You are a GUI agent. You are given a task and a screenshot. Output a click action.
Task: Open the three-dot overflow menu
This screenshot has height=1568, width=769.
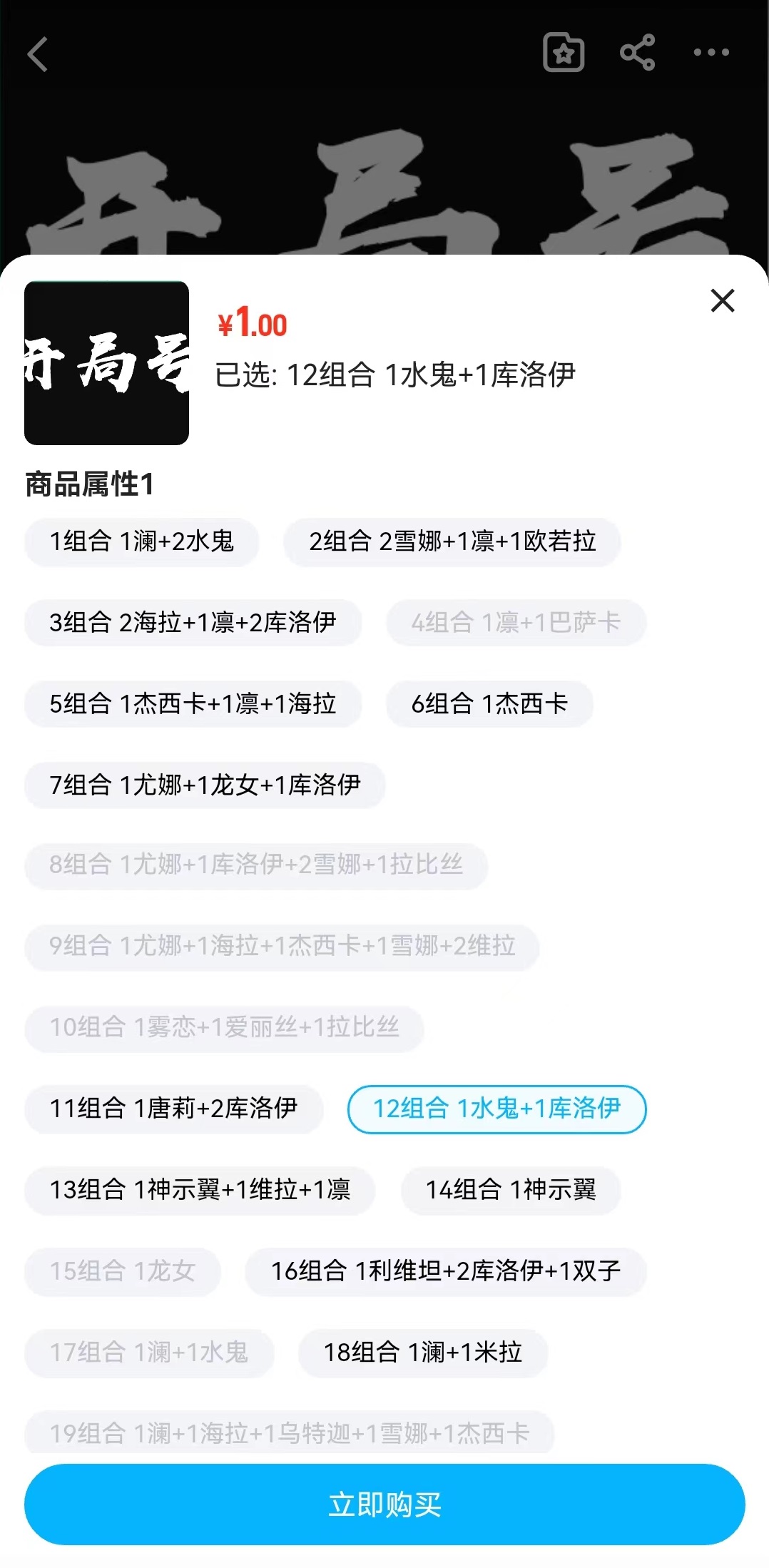(x=711, y=53)
